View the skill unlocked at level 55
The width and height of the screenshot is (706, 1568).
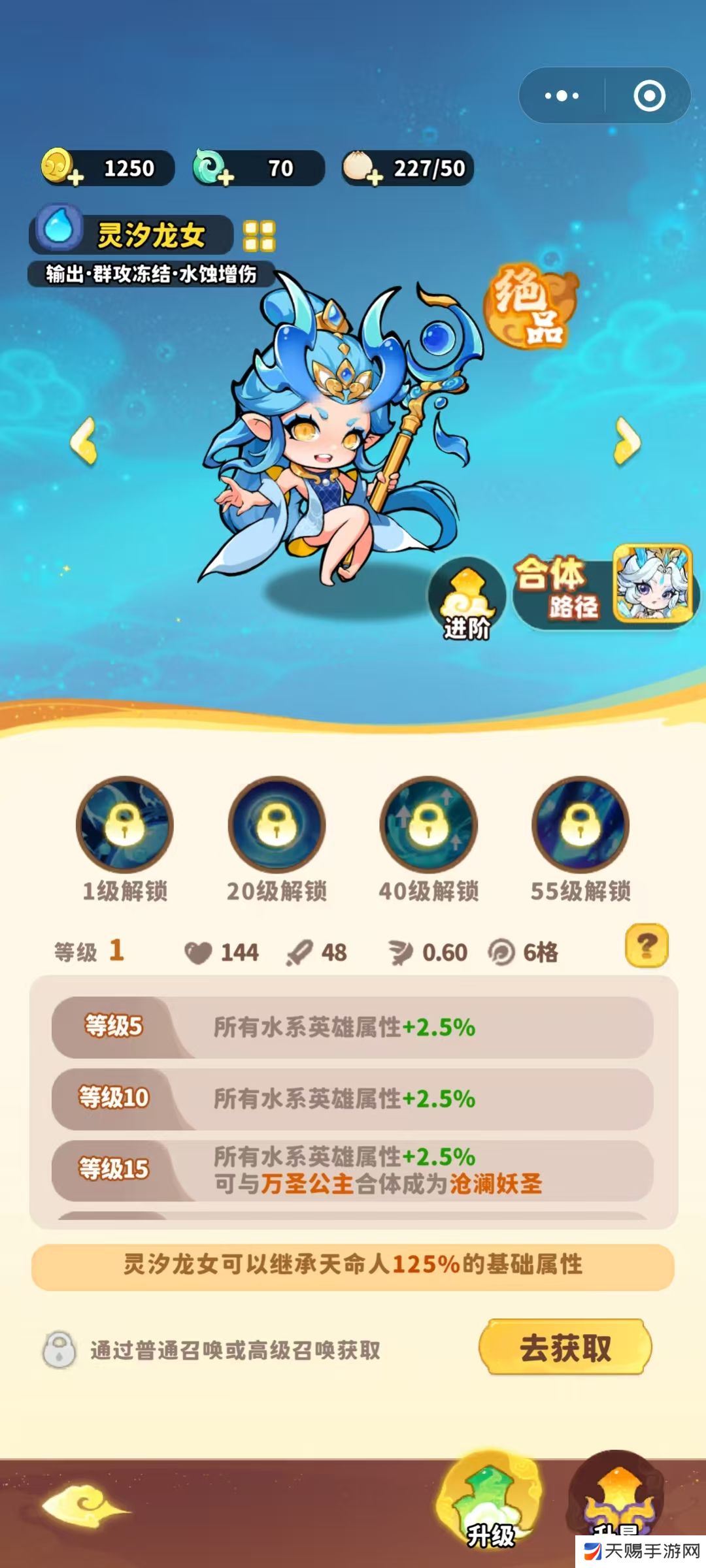(x=580, y=825)
